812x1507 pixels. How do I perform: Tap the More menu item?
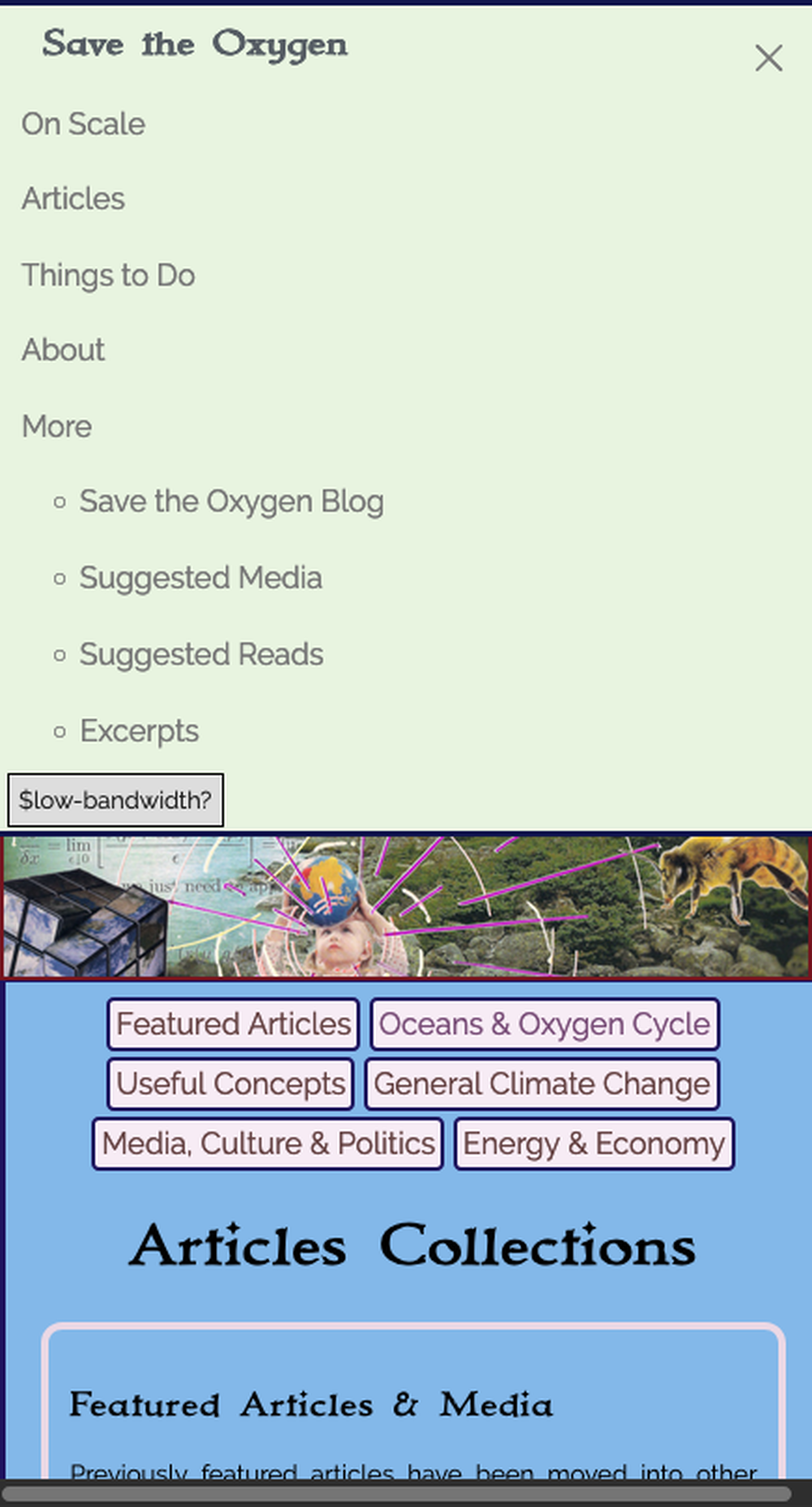[57, 427]
